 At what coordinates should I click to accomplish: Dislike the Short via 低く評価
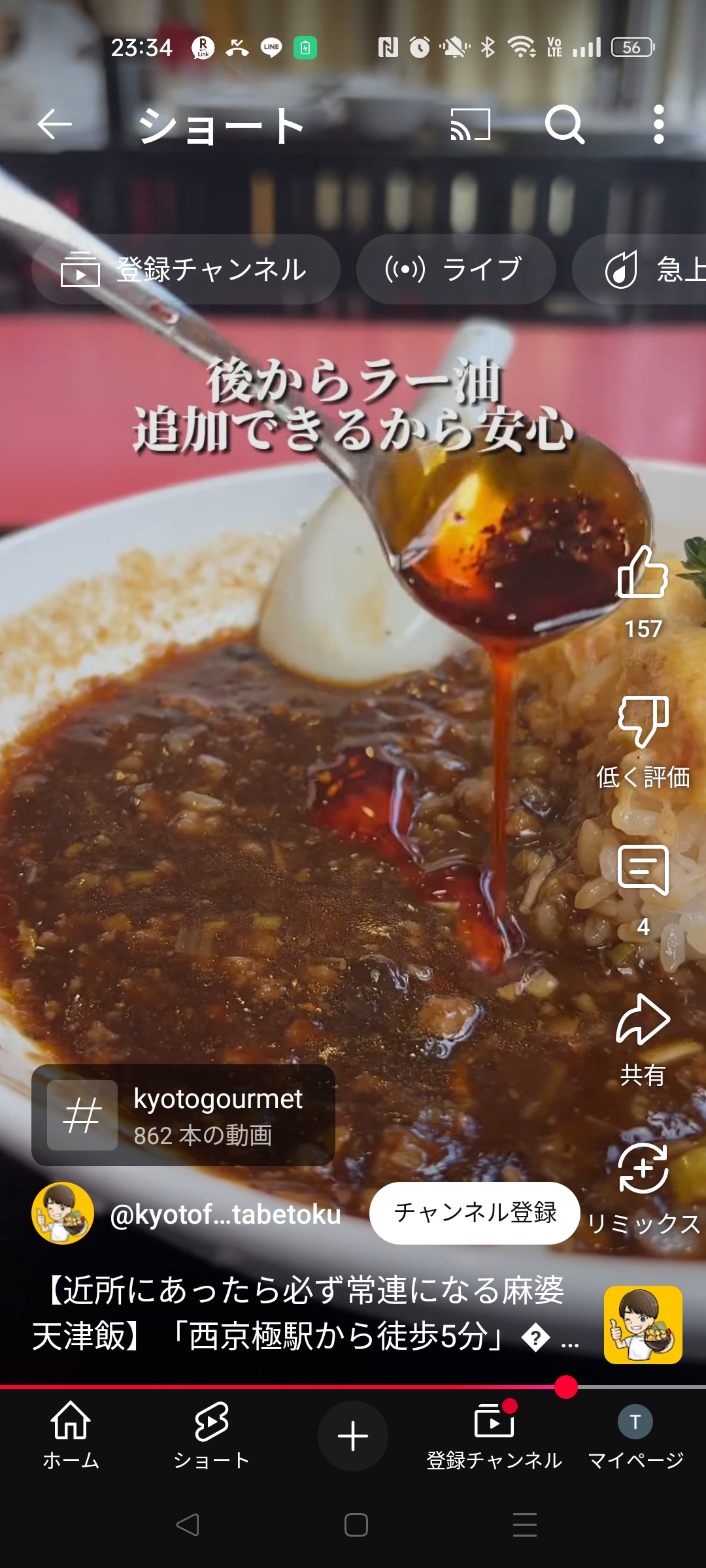pyautogui.click(x=643, y=723)
